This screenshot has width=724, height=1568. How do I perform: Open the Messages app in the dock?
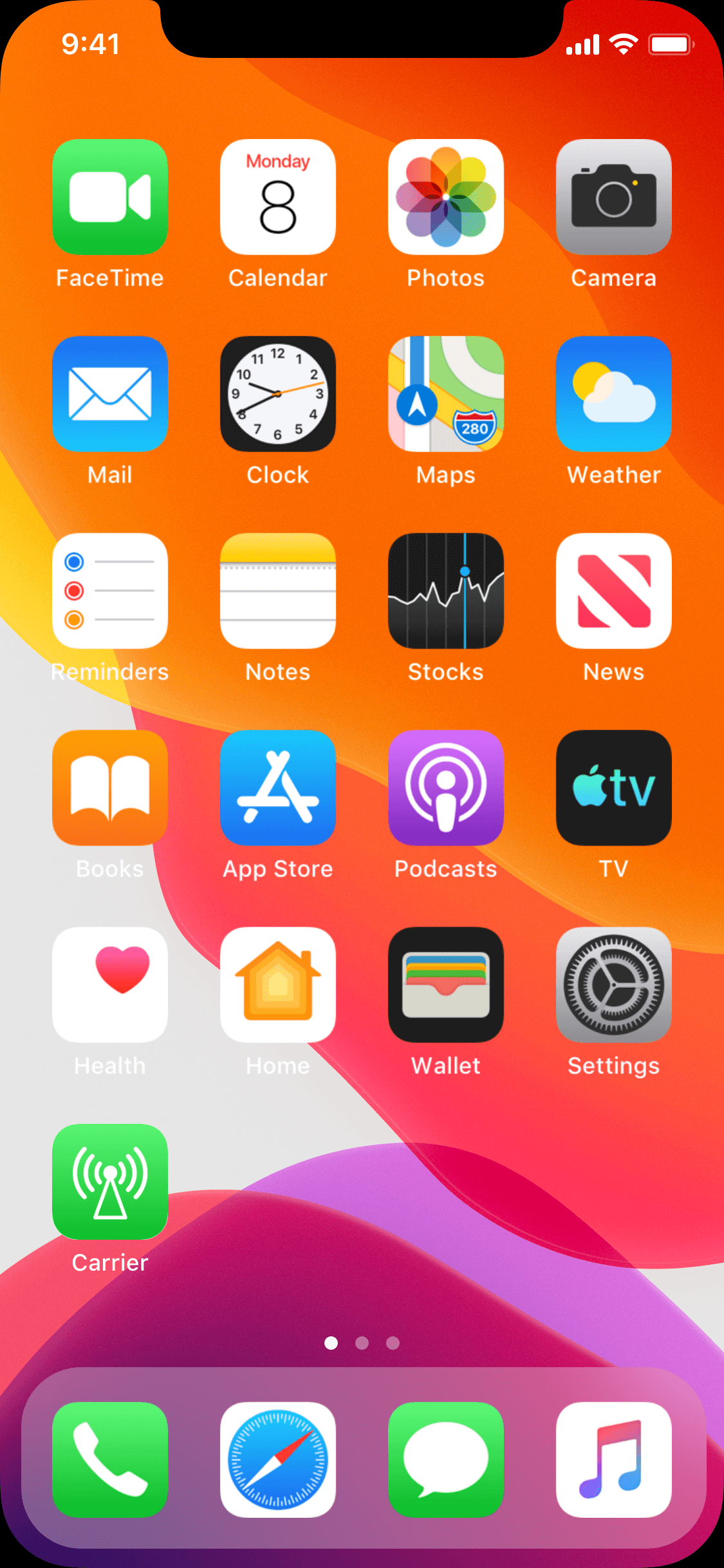coord(446,1460)
